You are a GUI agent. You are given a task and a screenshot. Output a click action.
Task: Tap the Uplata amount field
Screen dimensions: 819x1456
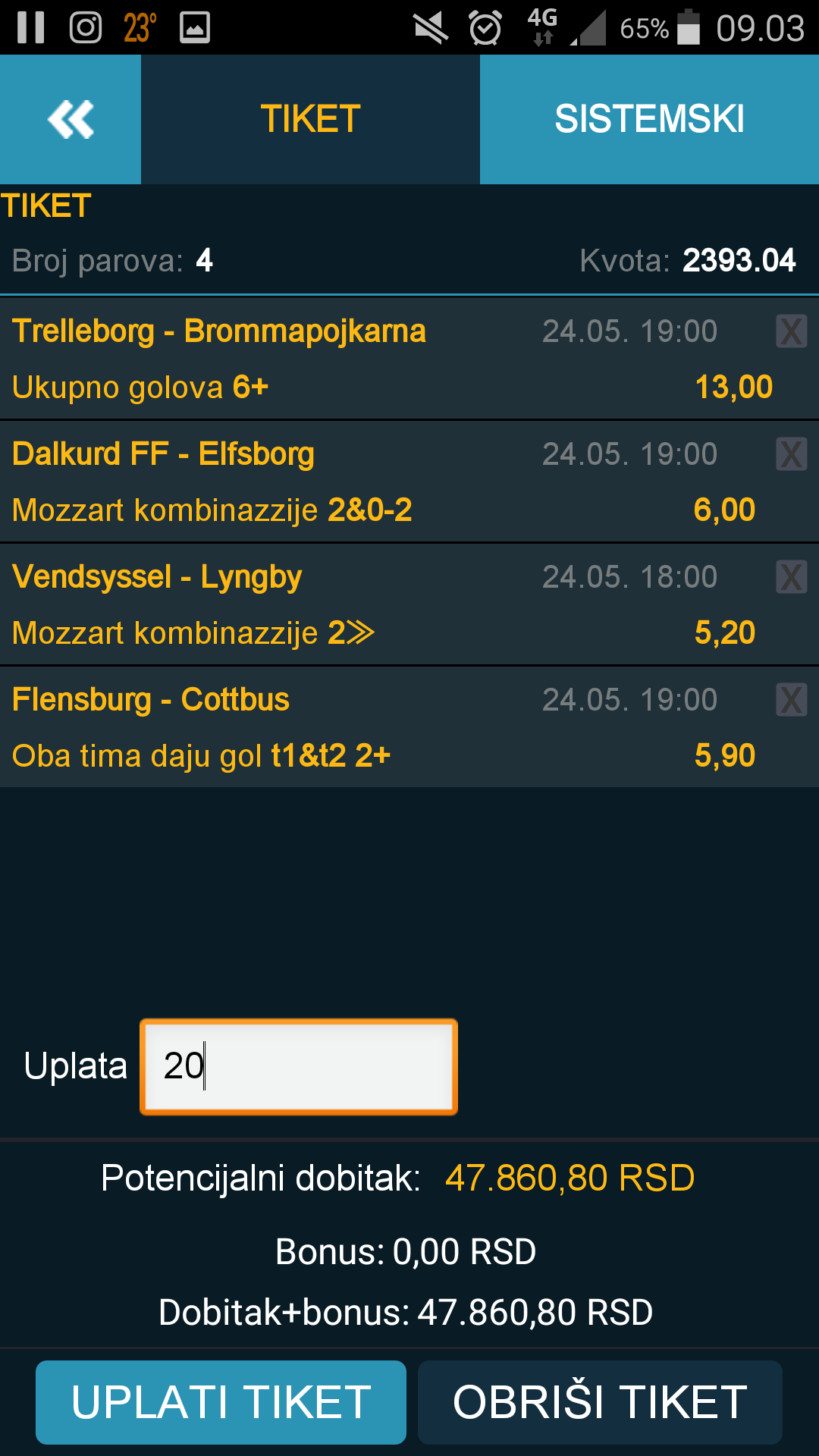coord(299,1067)
